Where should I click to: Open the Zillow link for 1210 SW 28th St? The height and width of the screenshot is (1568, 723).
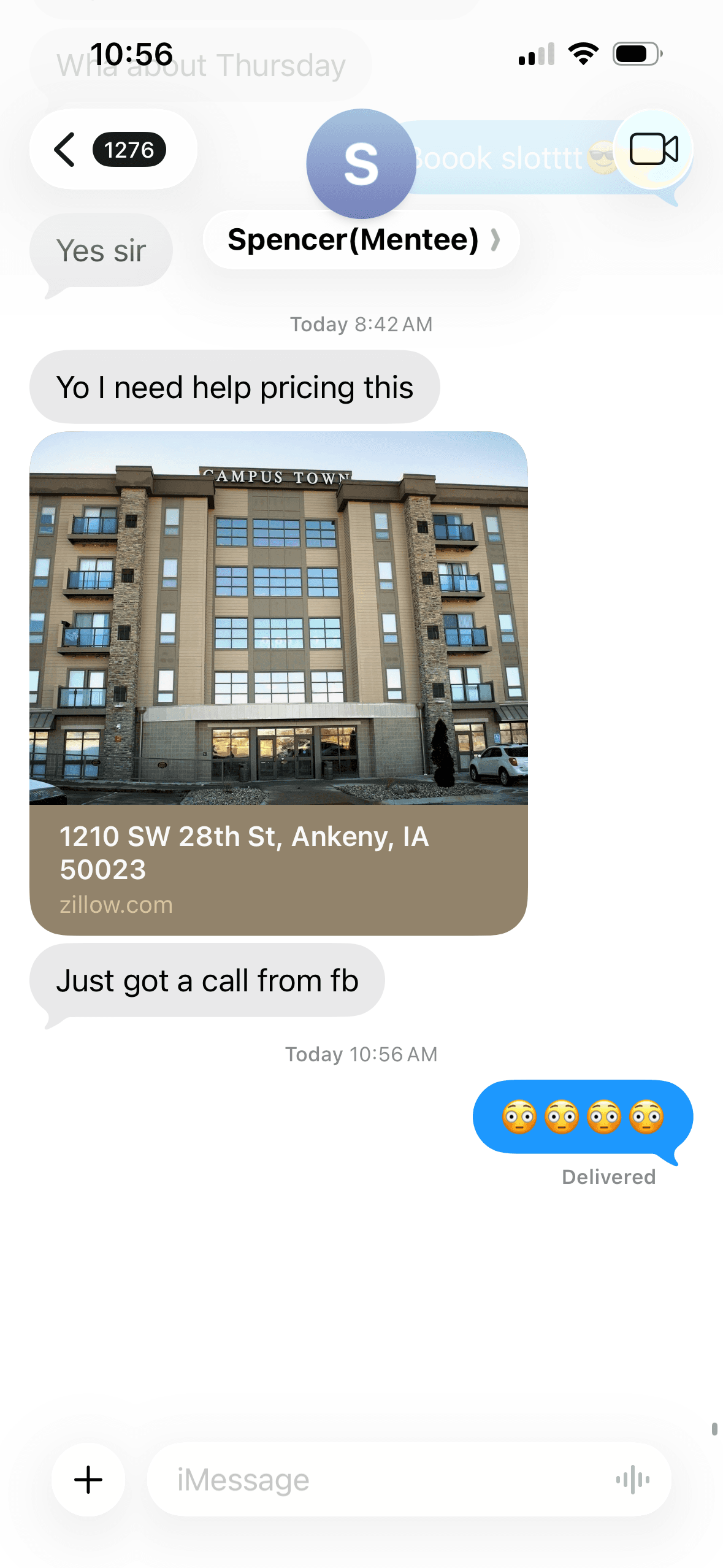tap(278, 683)
